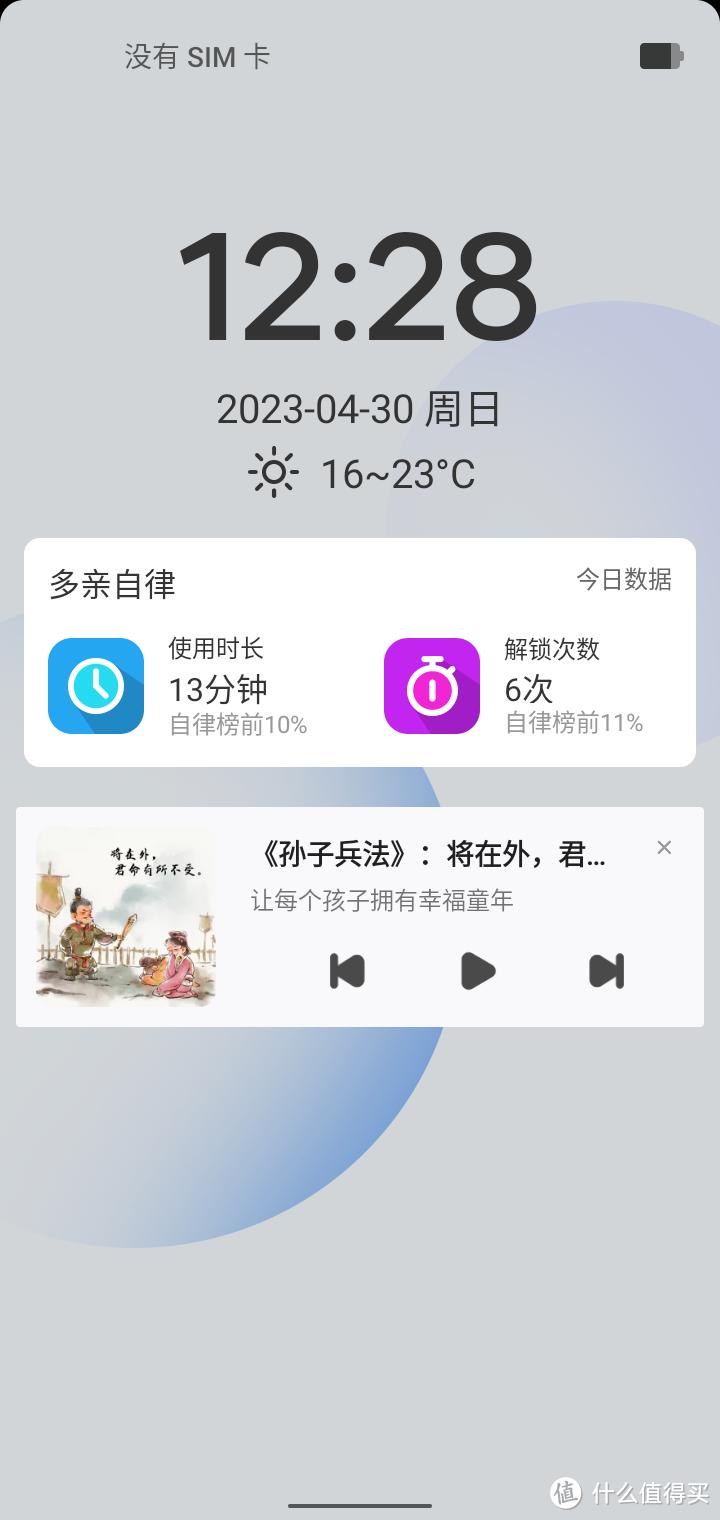The width and height of the screenshot is (720, 1520).
Task: Tap the 没有 SIM 卡 status text
Action: tap(196, 57)
